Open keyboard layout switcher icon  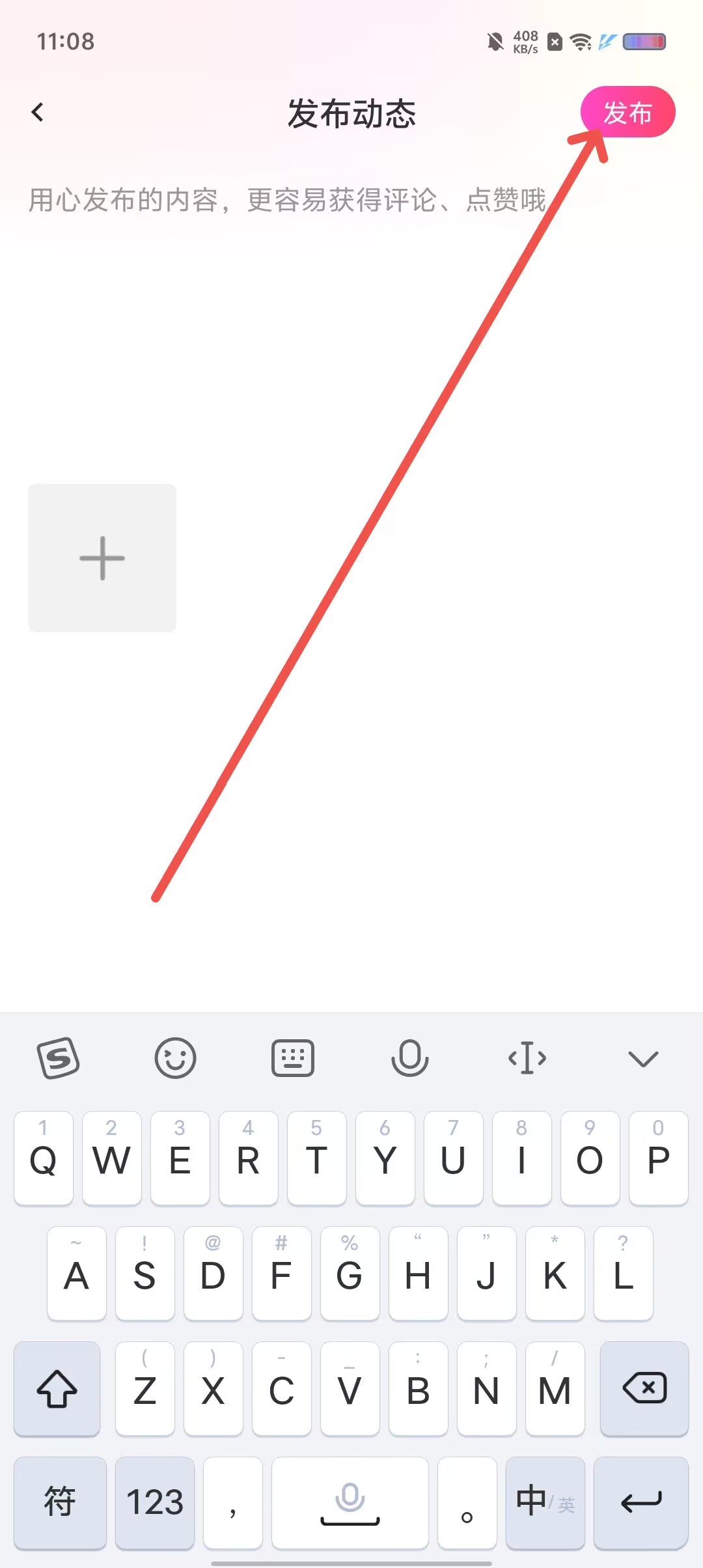coord(292,1058)
